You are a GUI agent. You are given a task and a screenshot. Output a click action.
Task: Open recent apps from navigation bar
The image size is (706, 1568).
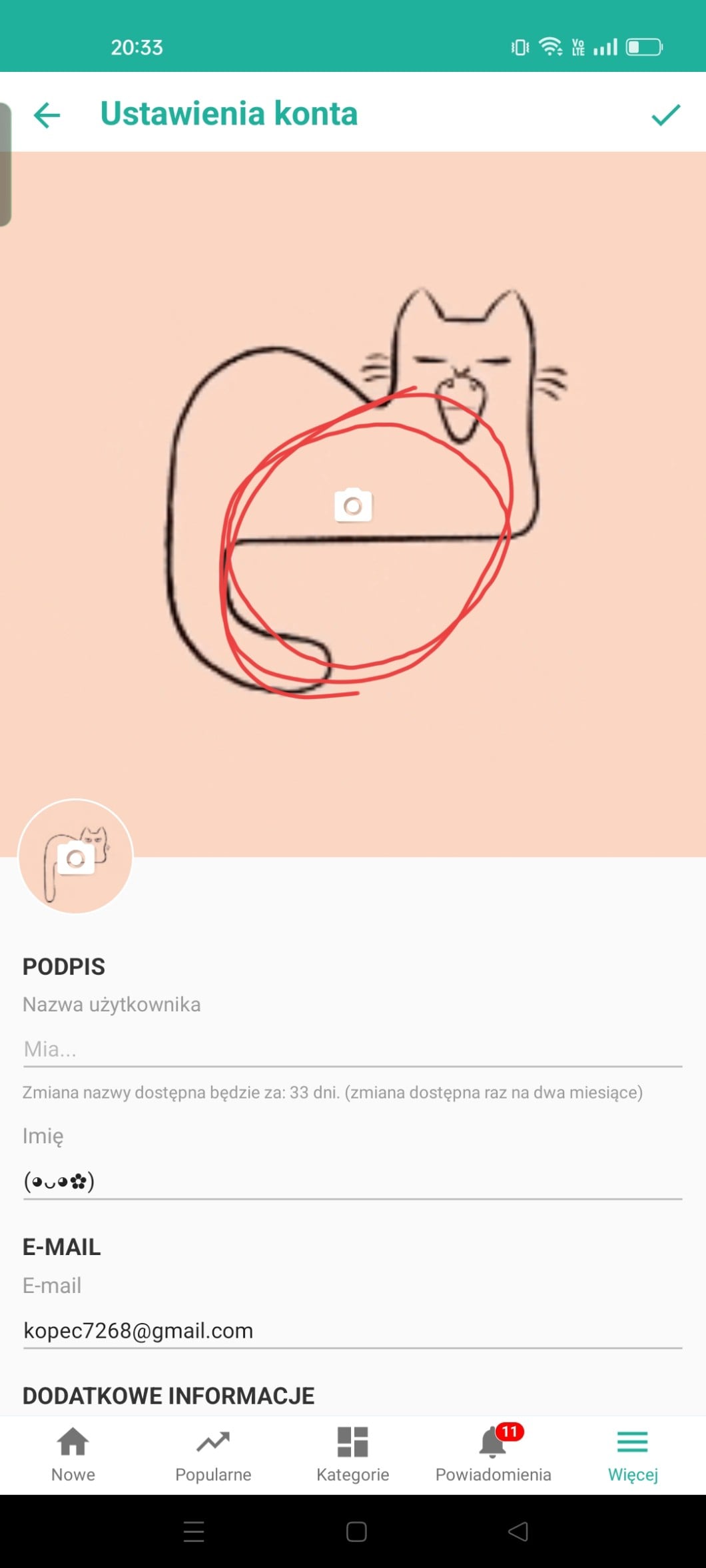tap(194, 1531)
